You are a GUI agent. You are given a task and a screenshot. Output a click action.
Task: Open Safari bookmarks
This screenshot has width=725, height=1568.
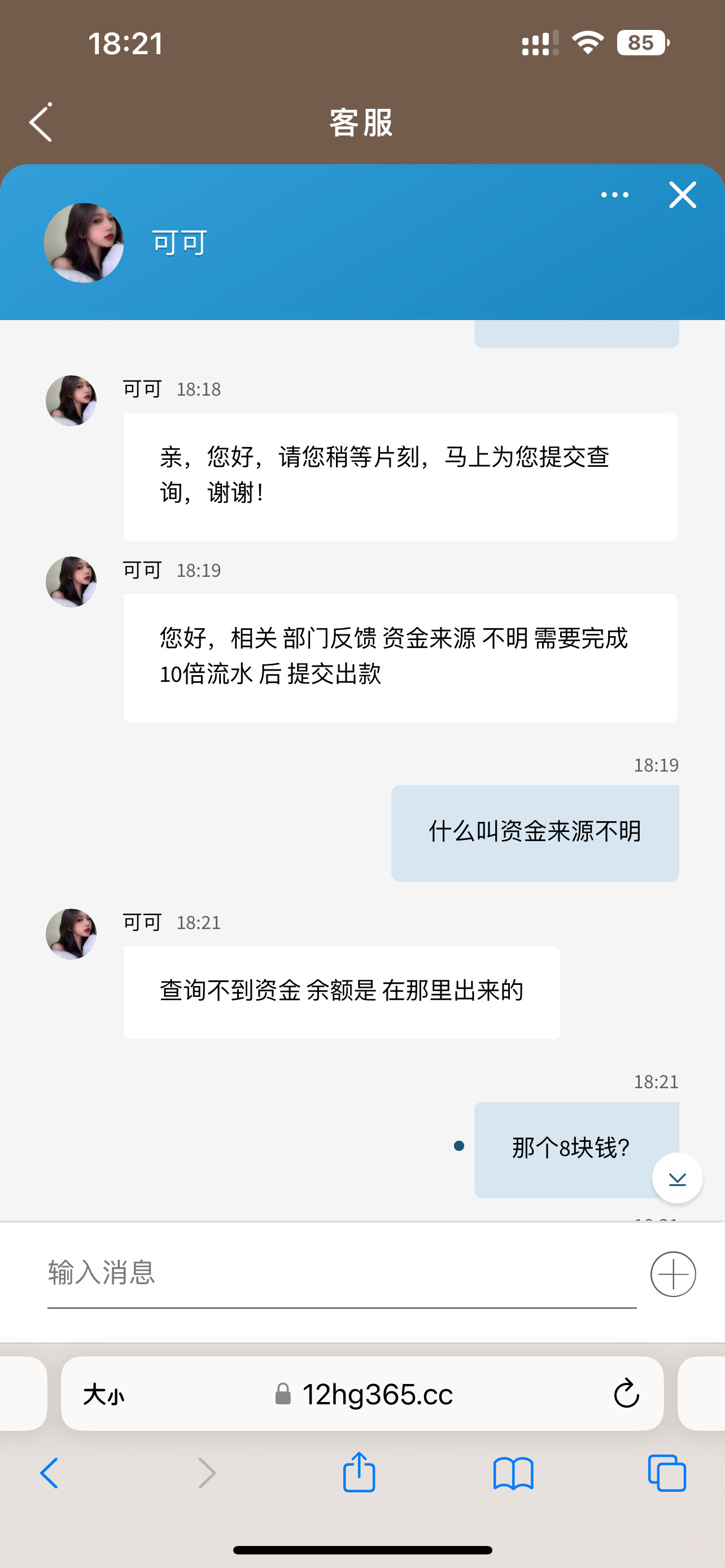513,1474
